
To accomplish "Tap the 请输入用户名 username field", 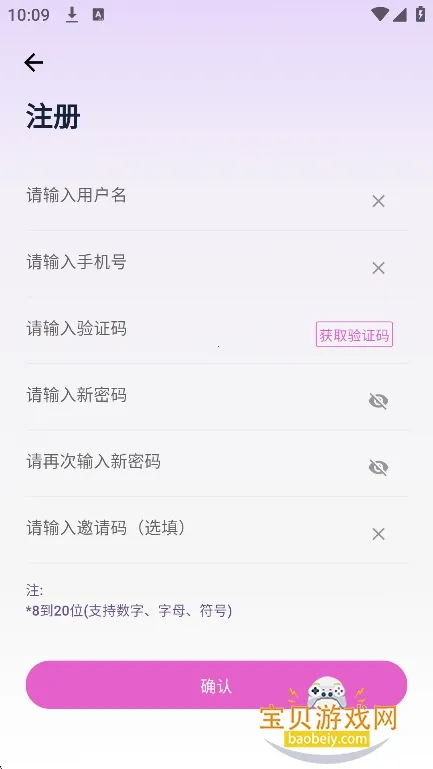I will coord(194,196).
